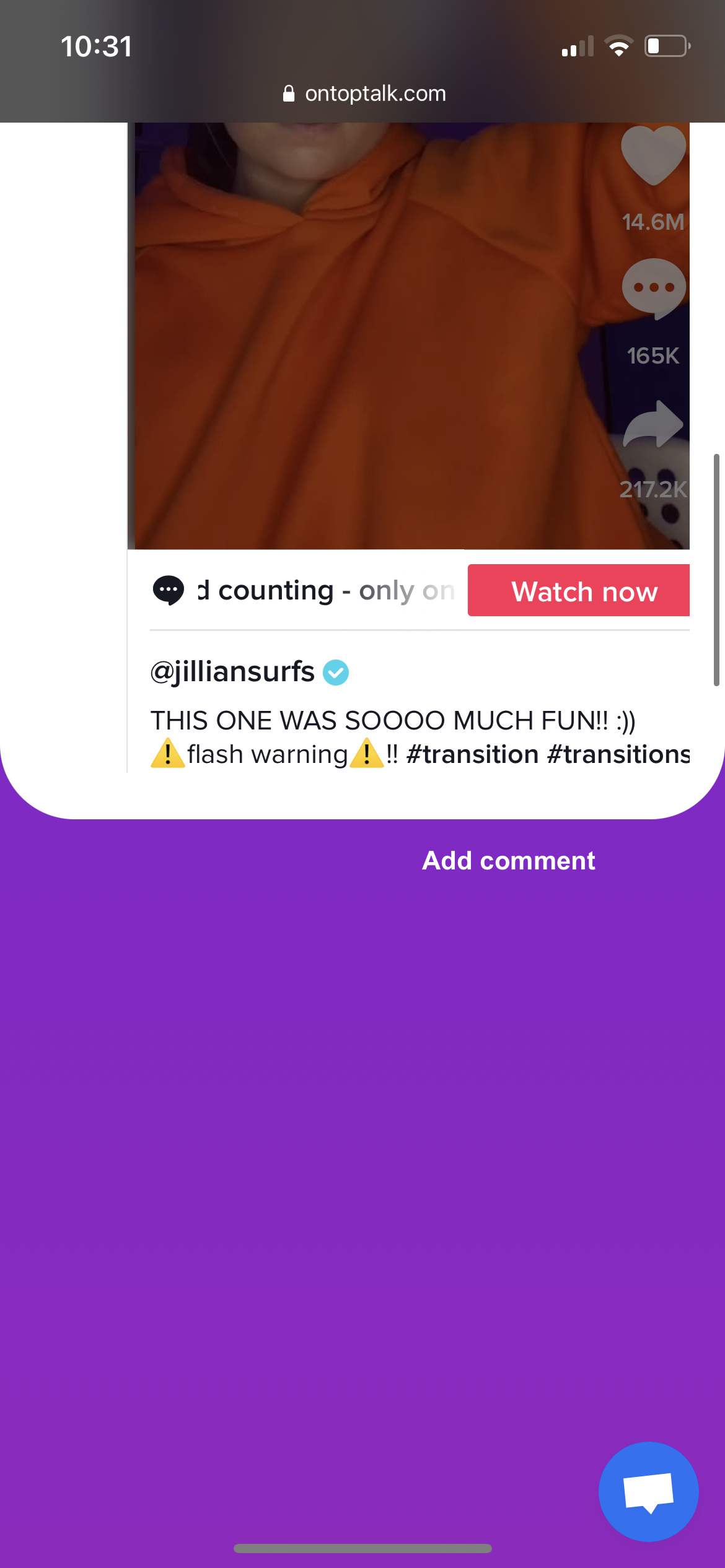Share the video via the arrow icon
Image resolution: width=725 pixels, height=1568 pixels.
point(653,424)
